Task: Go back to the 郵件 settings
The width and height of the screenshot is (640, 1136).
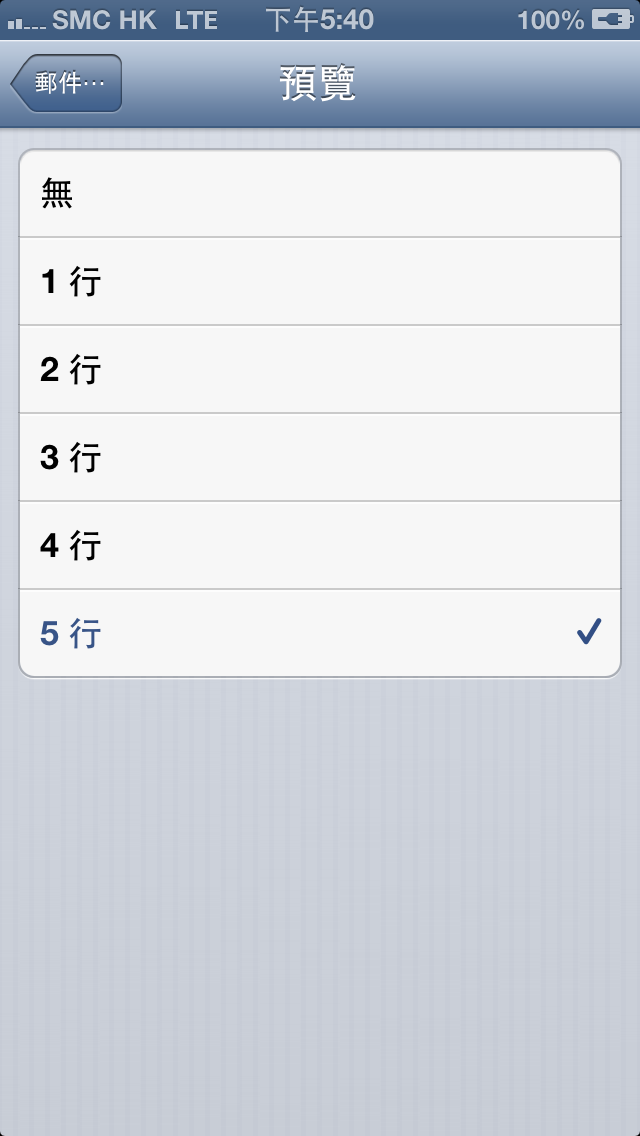Action: [67, 84]
